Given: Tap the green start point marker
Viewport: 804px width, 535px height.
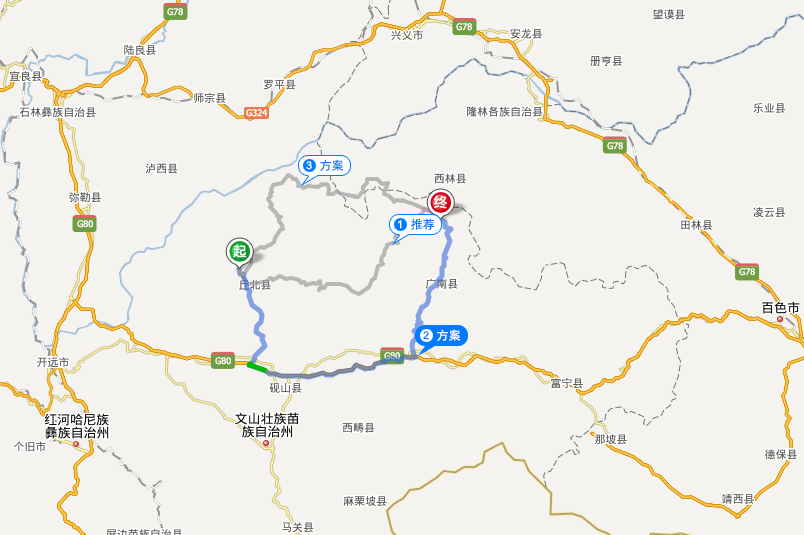Looking at the screenshot, I should point(238,251).
